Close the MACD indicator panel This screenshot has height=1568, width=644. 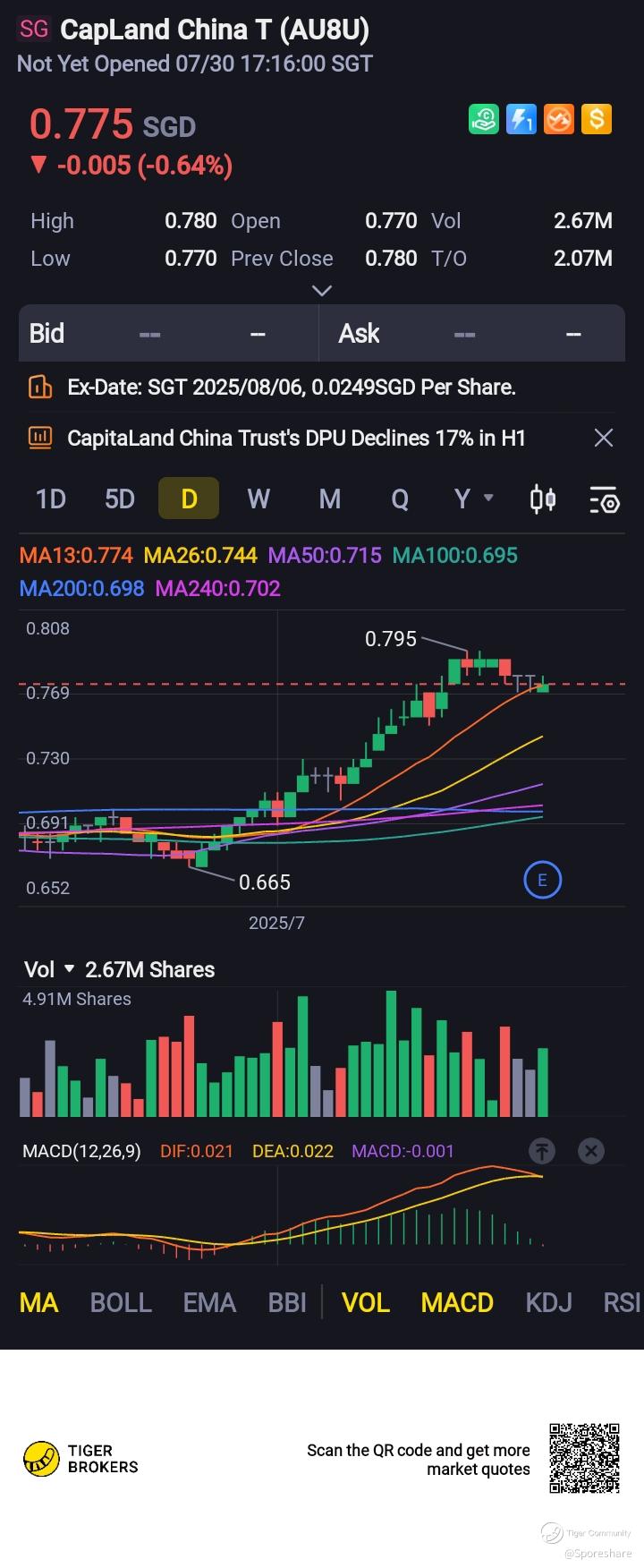click(x=590, y=1151)
